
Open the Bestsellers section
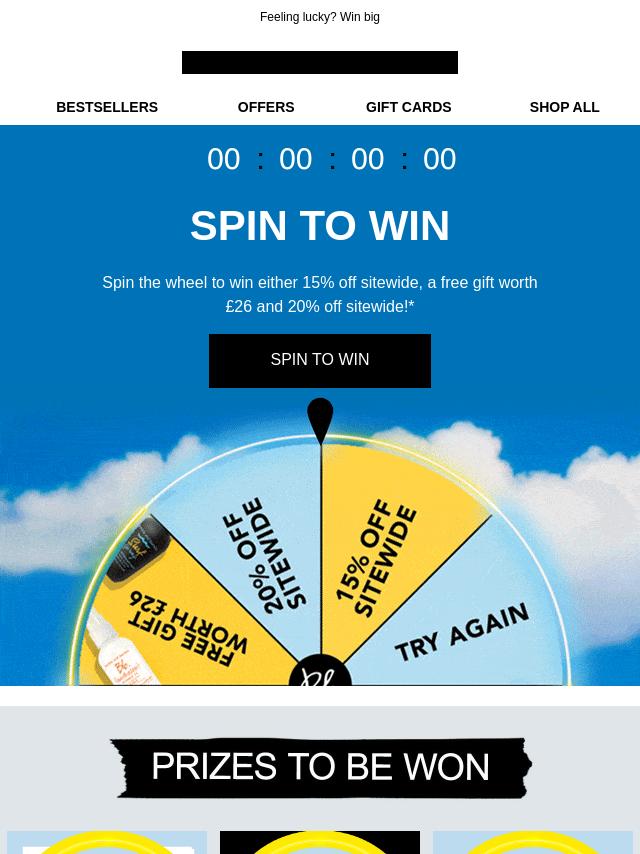click(x=107, y=107)
